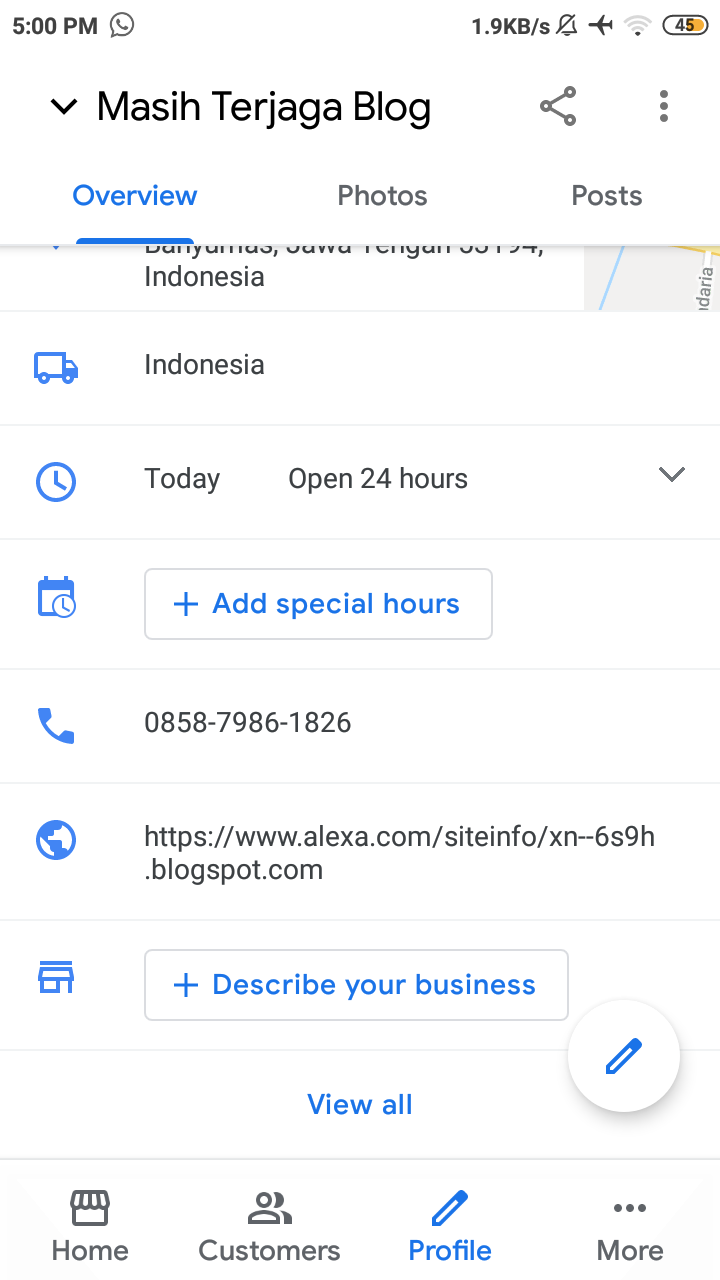Add special hours
Image resolution: width=720 pixels, height=1280 pixels.
[x=318, y=604]
